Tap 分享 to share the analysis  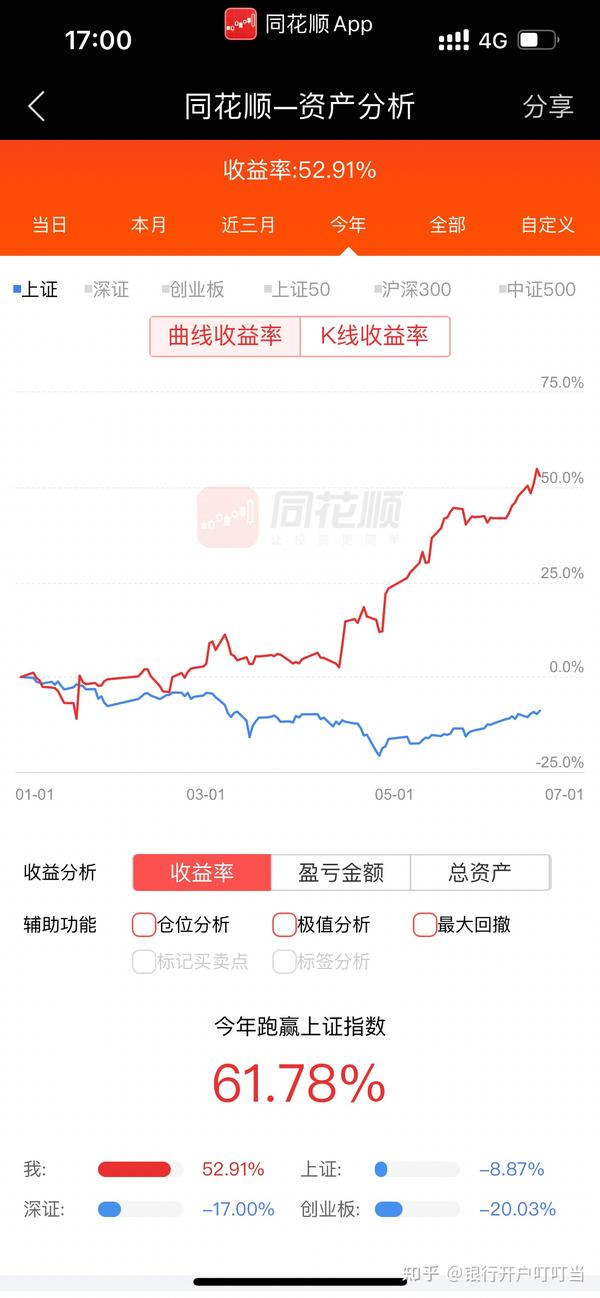click(548, 107)
